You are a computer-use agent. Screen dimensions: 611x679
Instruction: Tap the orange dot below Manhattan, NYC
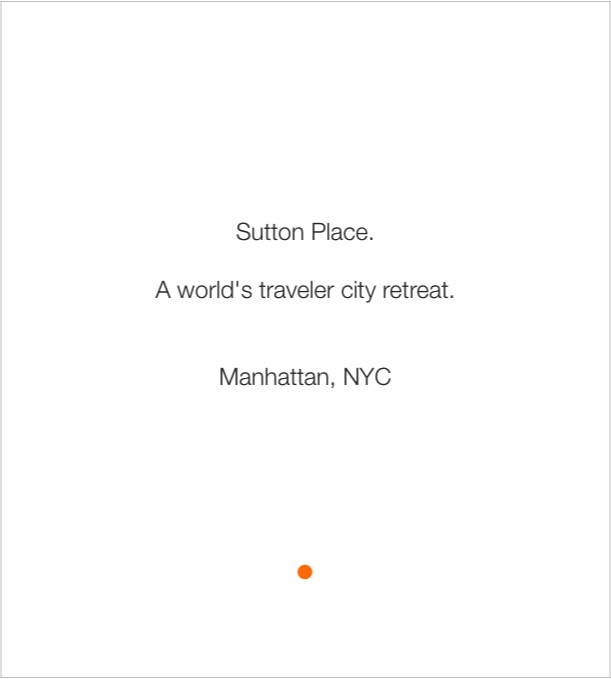(x=305, y=572)
